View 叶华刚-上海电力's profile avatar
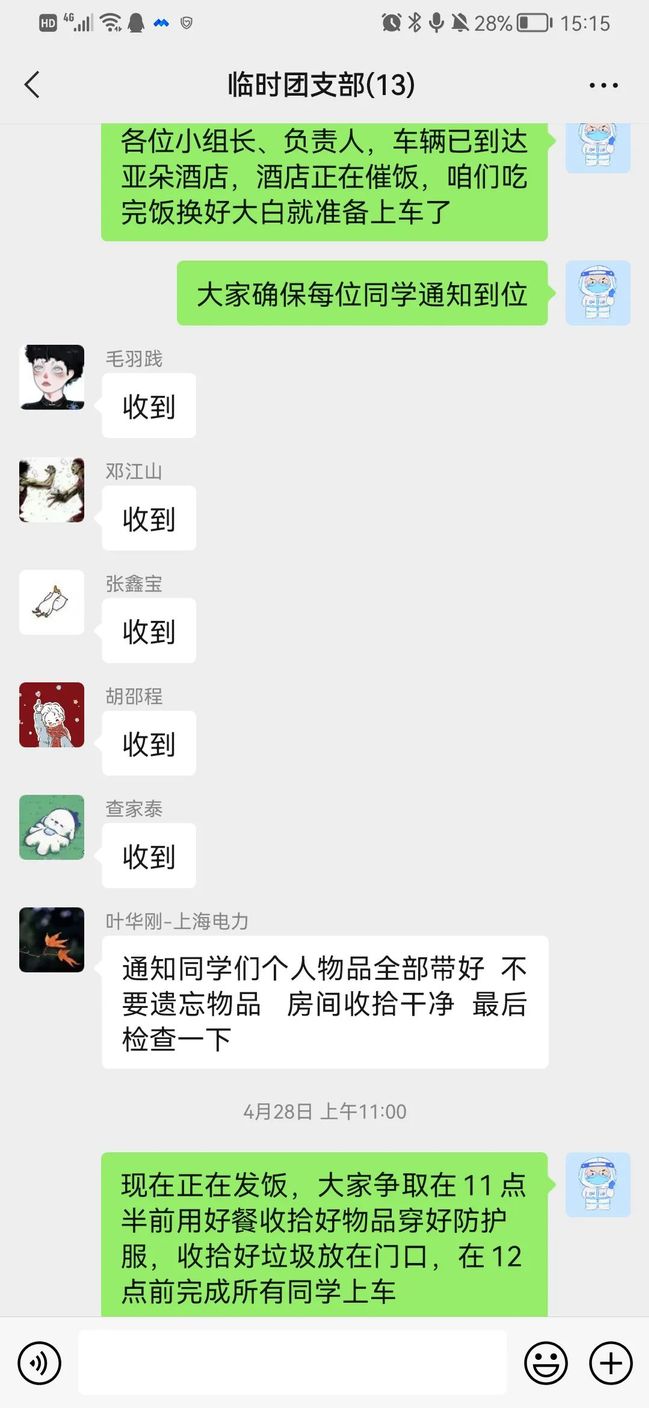 coord(52,940)
